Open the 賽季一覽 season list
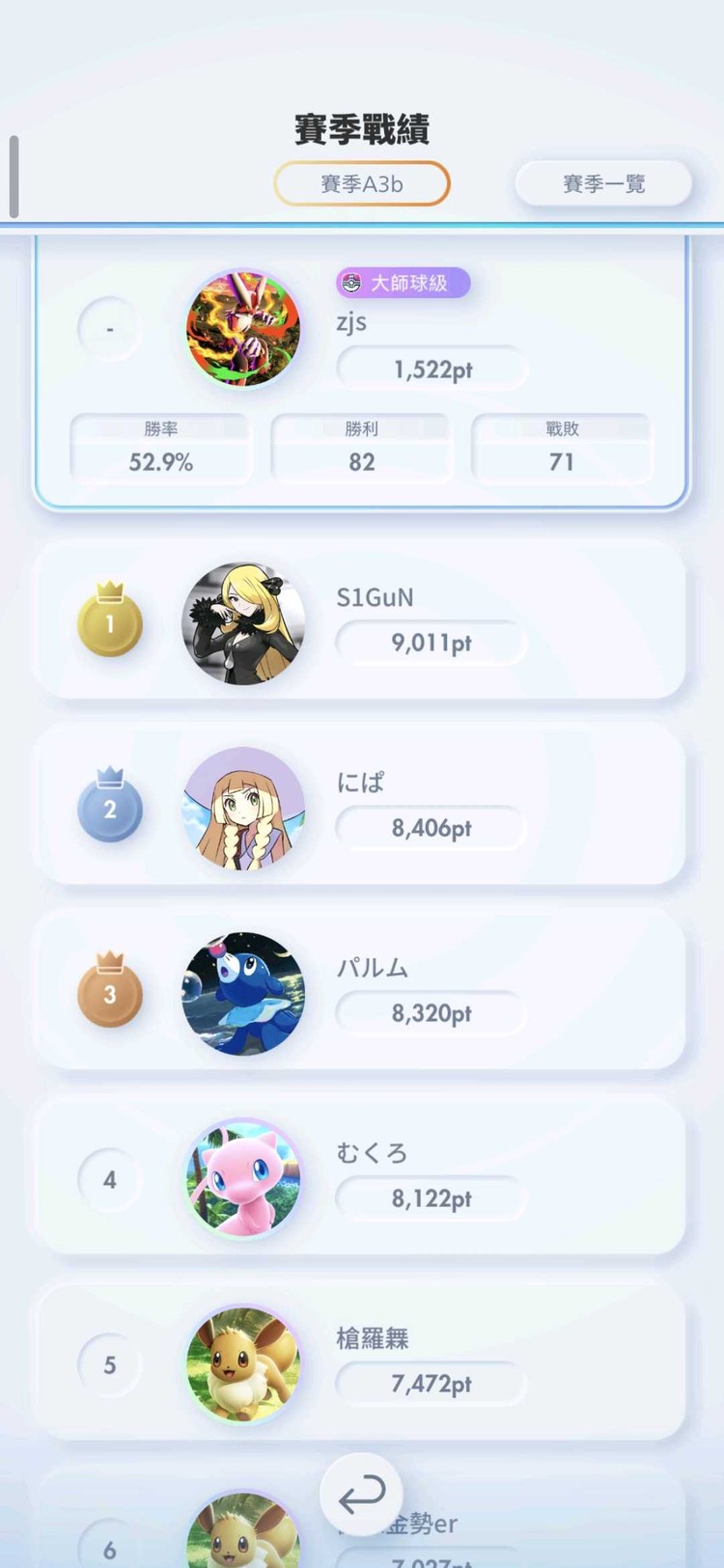724x1568 pixels. pos(601,183)
